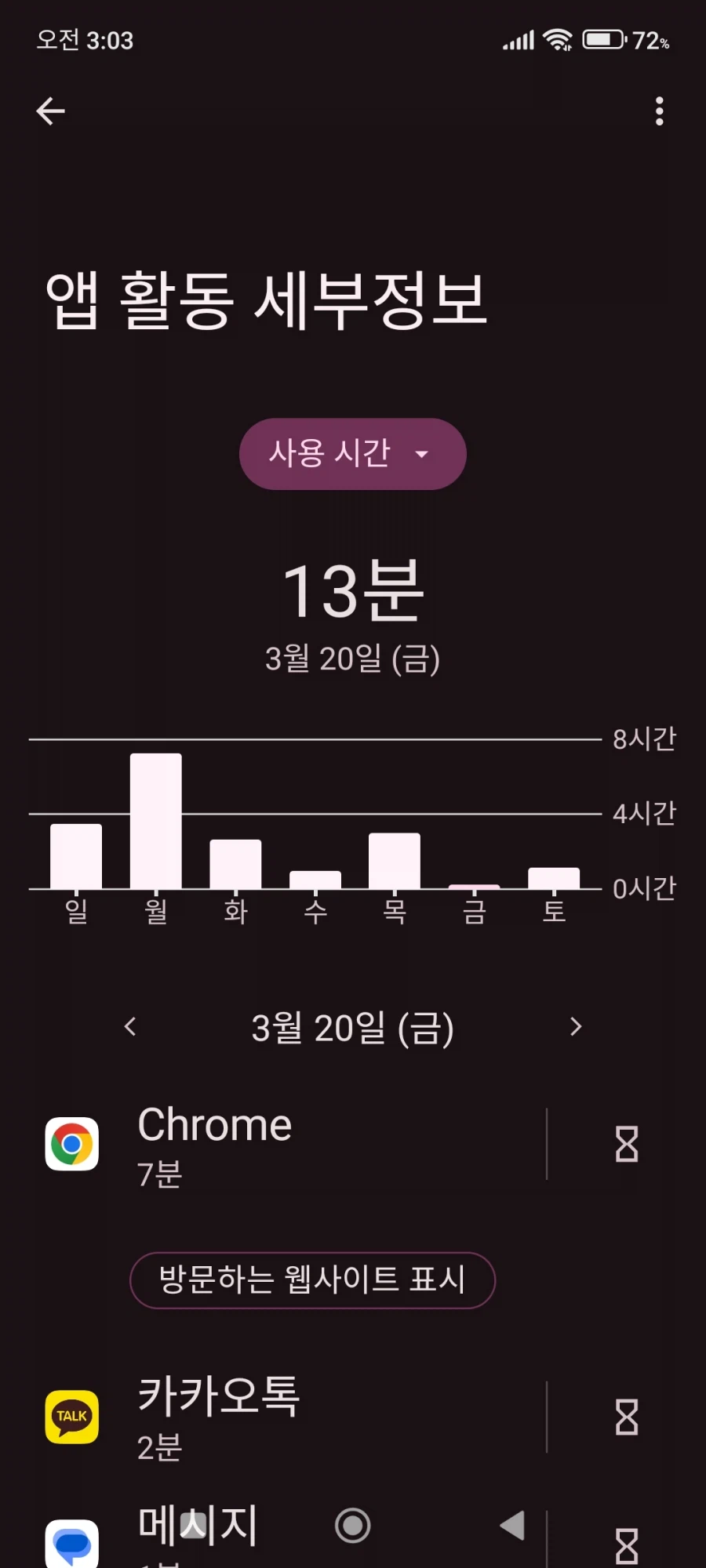Open the 사용 시간 metric dropdown
This screenshot has width=706, height=1568.
[351, 453]
